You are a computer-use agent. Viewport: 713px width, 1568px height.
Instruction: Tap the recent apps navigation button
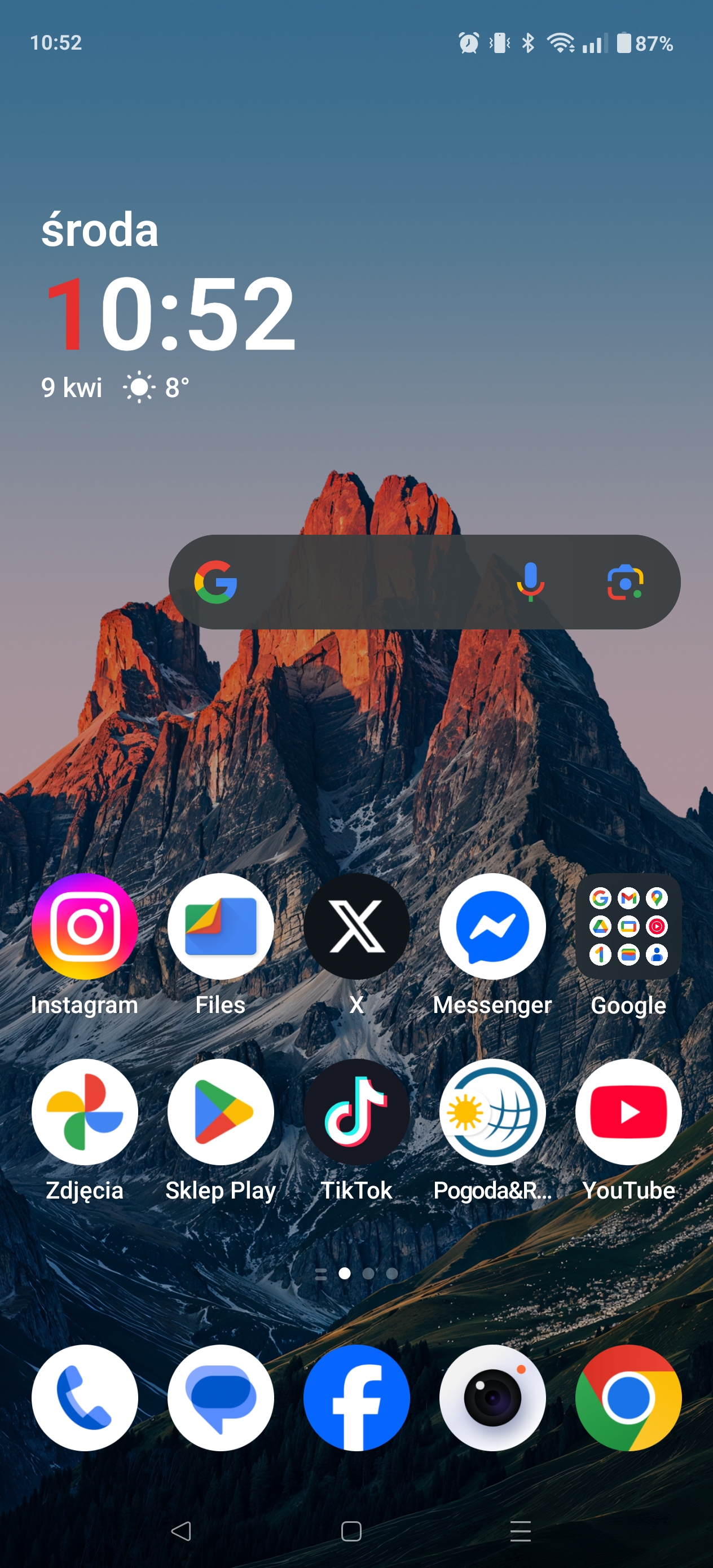pyautogui.click(x=521, y=1531)
